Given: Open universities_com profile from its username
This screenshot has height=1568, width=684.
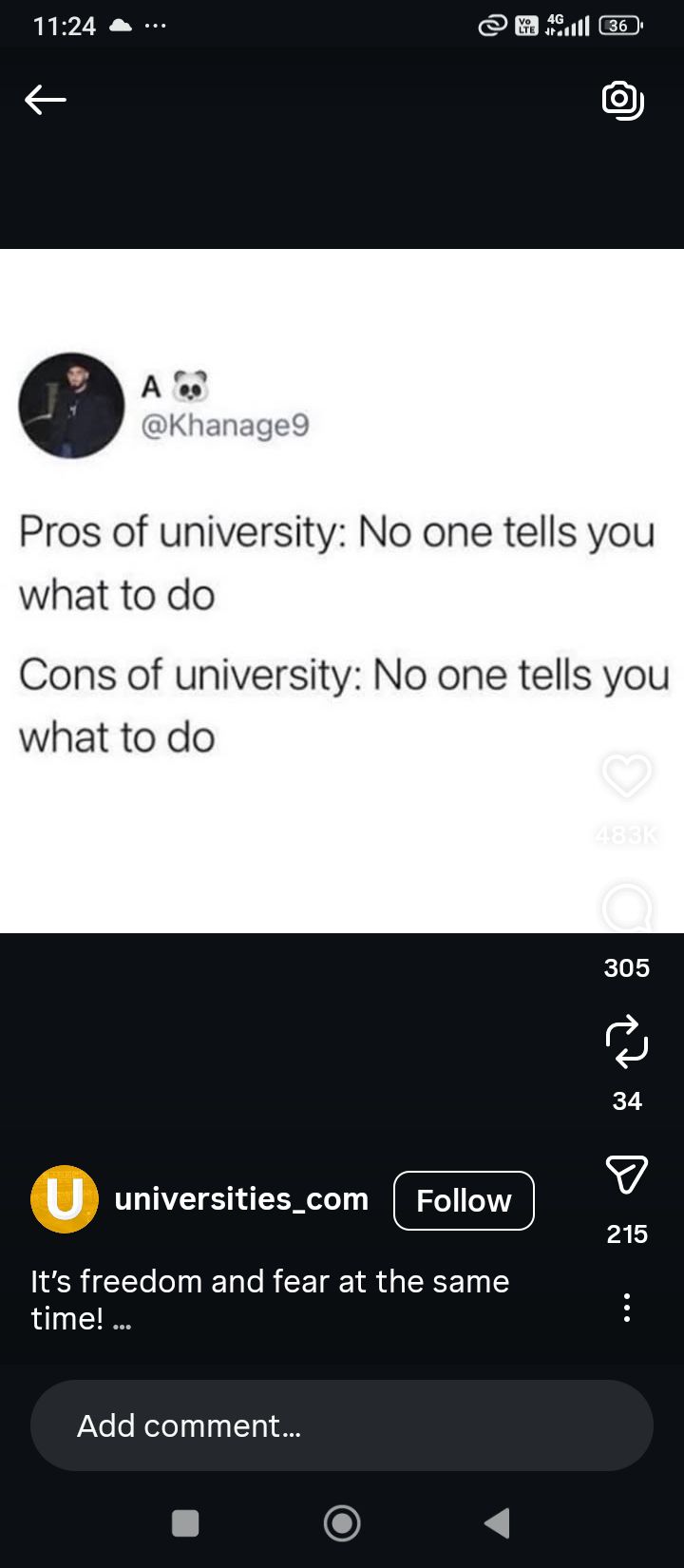Looking at the screenshot, I should (241, 1199).
